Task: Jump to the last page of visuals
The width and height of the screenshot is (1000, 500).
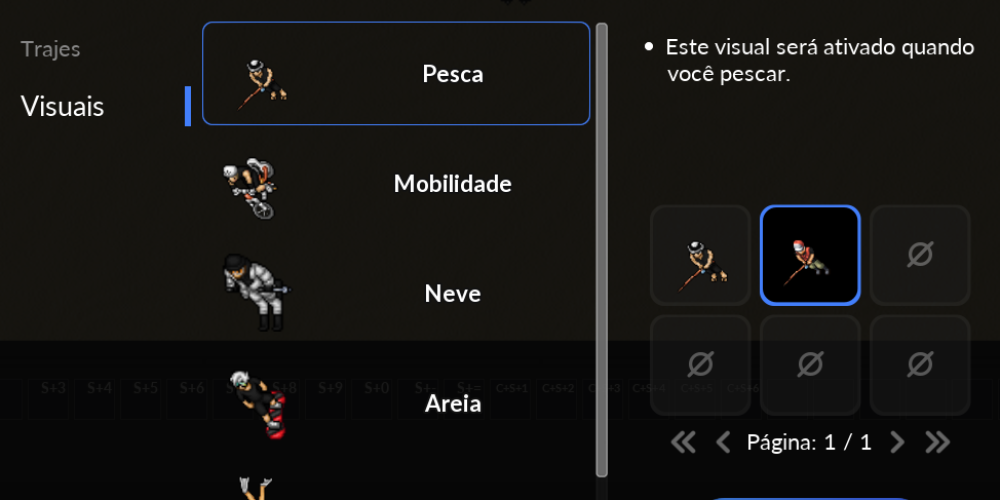Action: tap(937, 442)
